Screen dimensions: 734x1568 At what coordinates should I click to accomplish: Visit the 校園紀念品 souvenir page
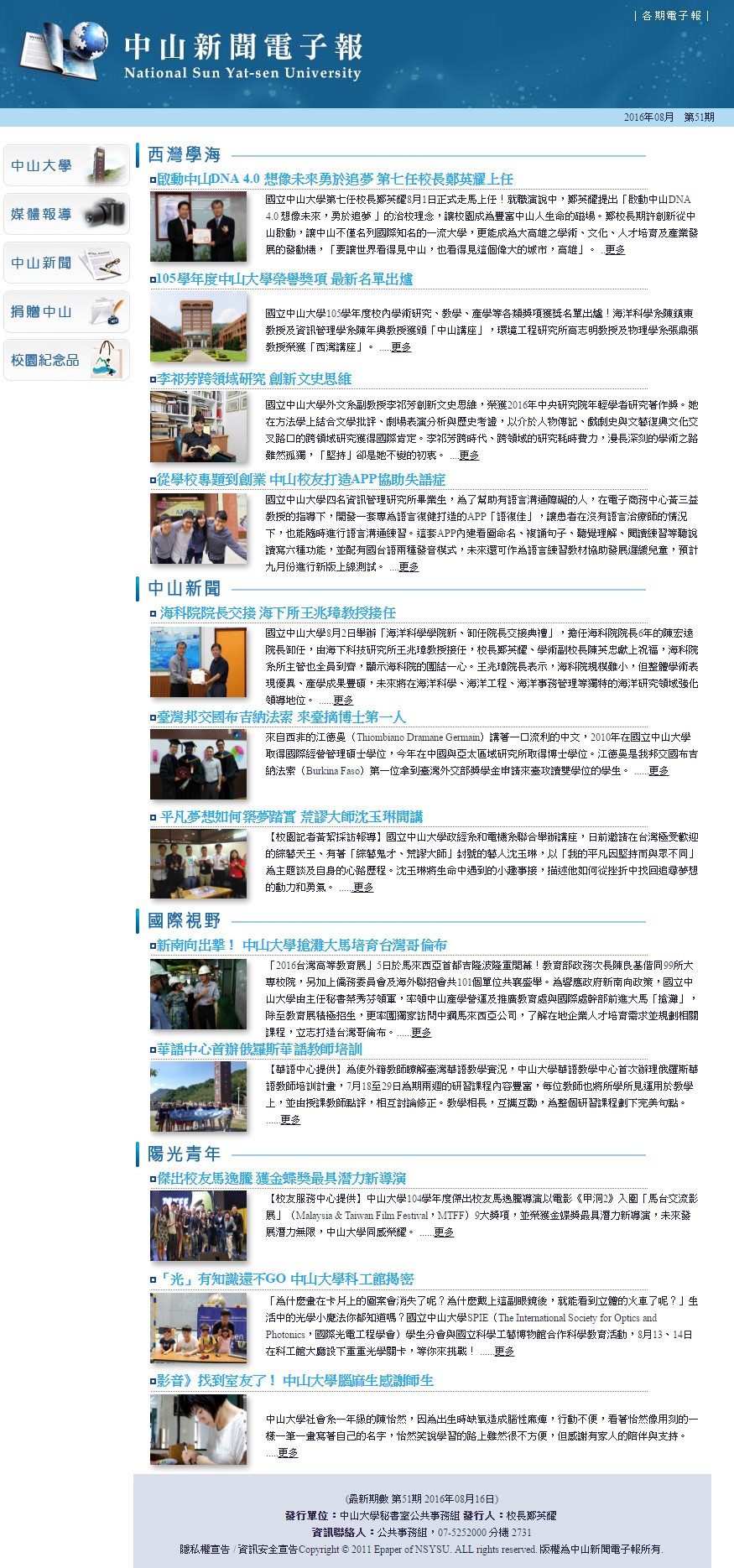click(x=66, y=360)
